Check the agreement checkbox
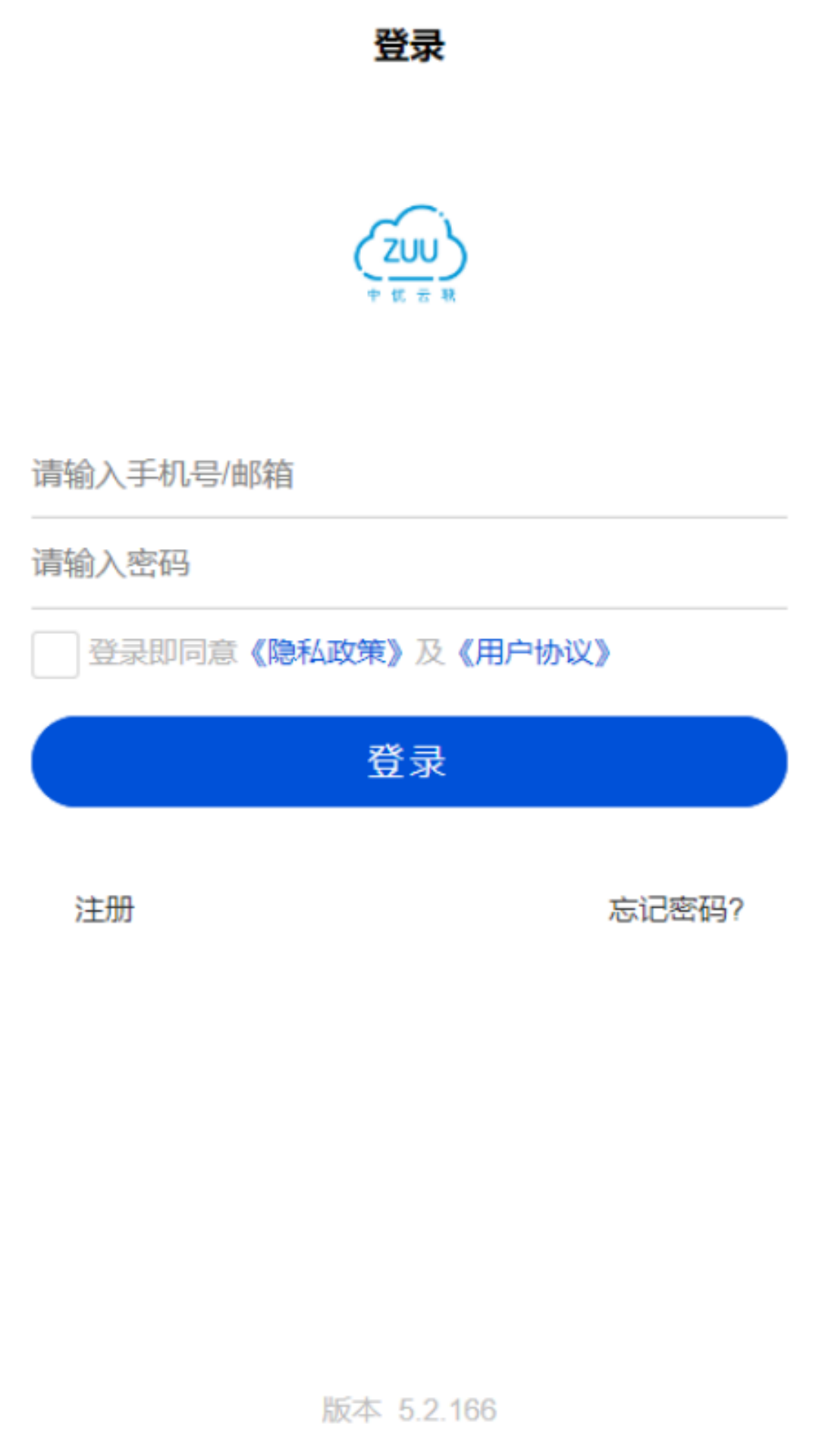This screenshot has height=1456, width=819. tap(55, 654)
